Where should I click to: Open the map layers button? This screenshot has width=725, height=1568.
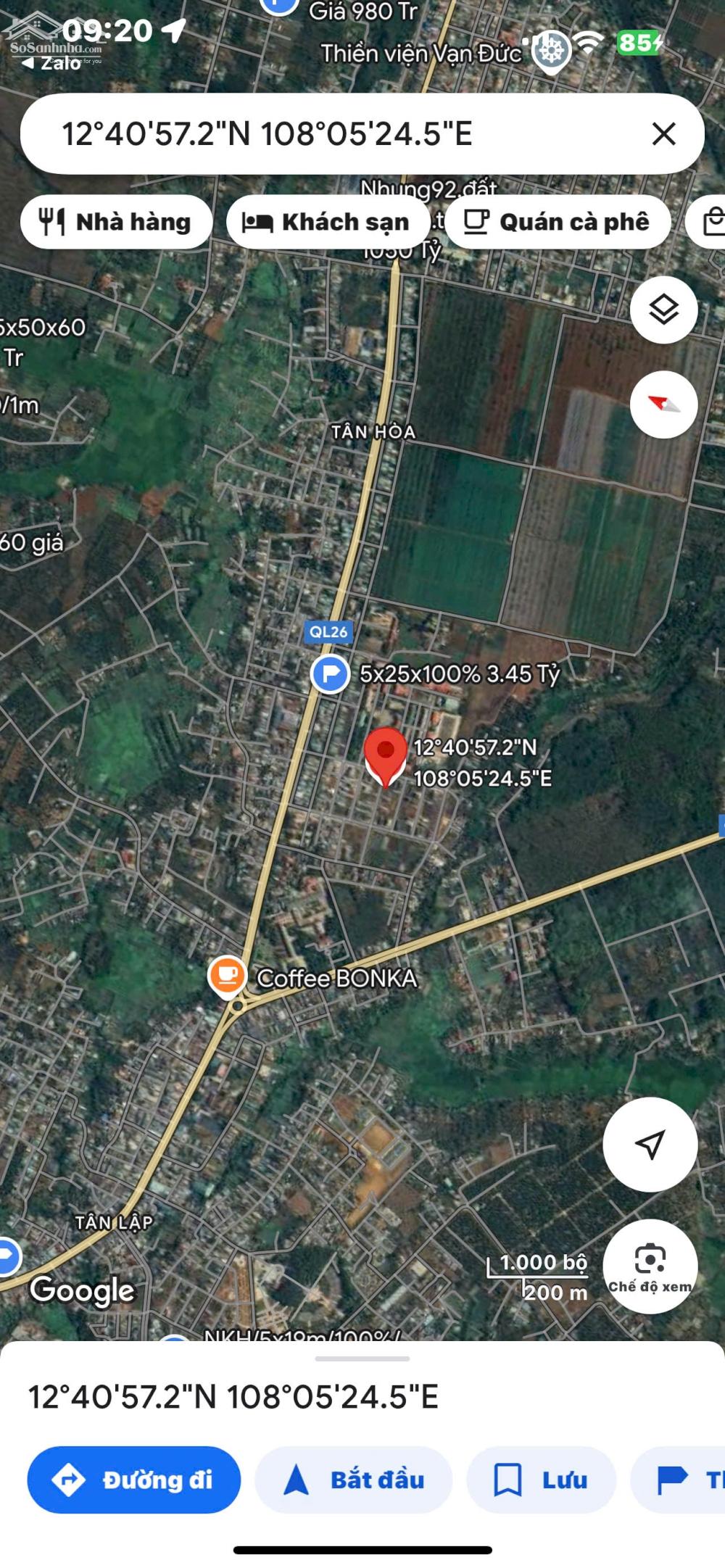pyautogui.click(x=663, y=310)
